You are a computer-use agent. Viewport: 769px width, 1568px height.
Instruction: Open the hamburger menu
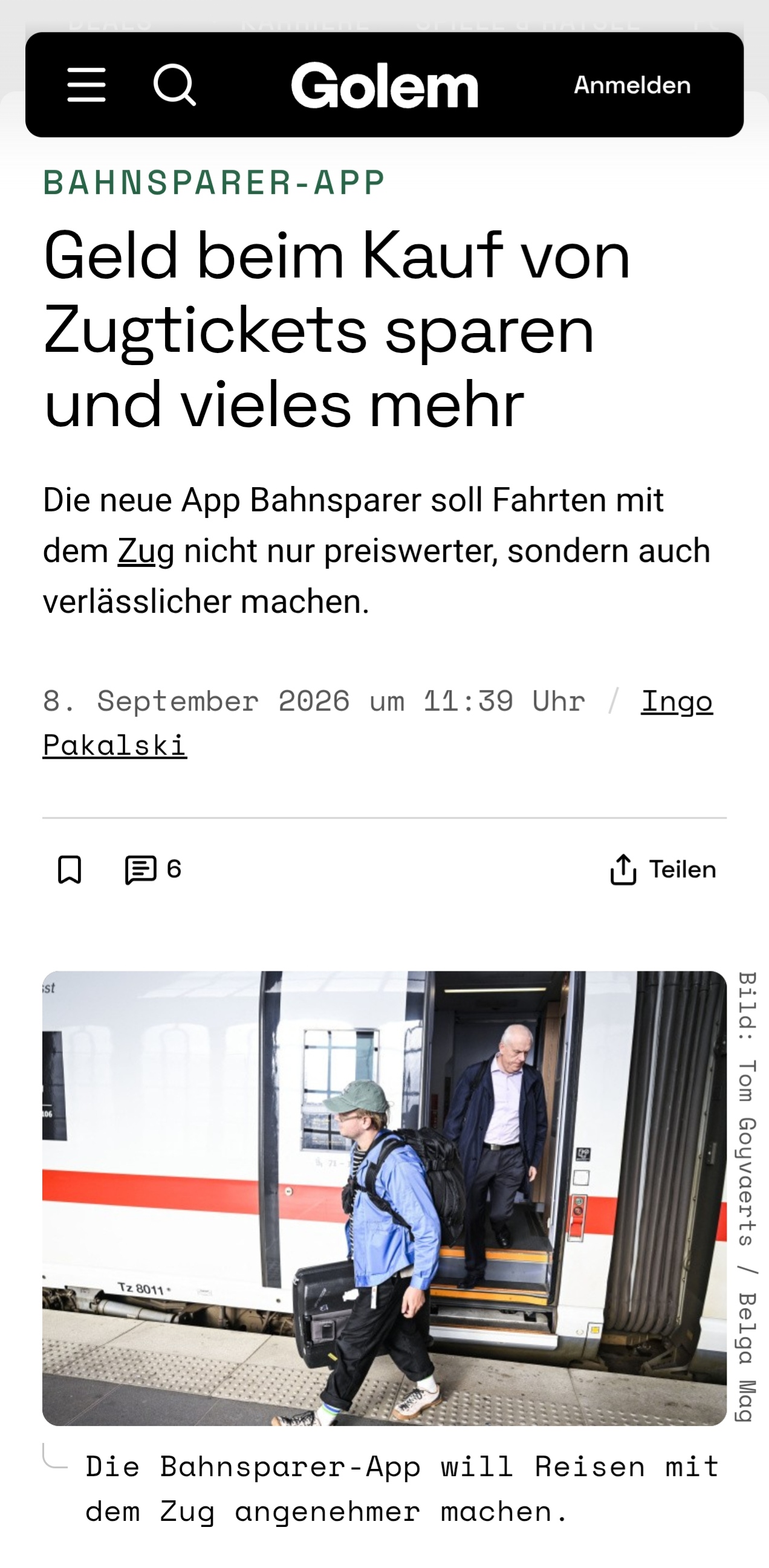click(86, 85)
